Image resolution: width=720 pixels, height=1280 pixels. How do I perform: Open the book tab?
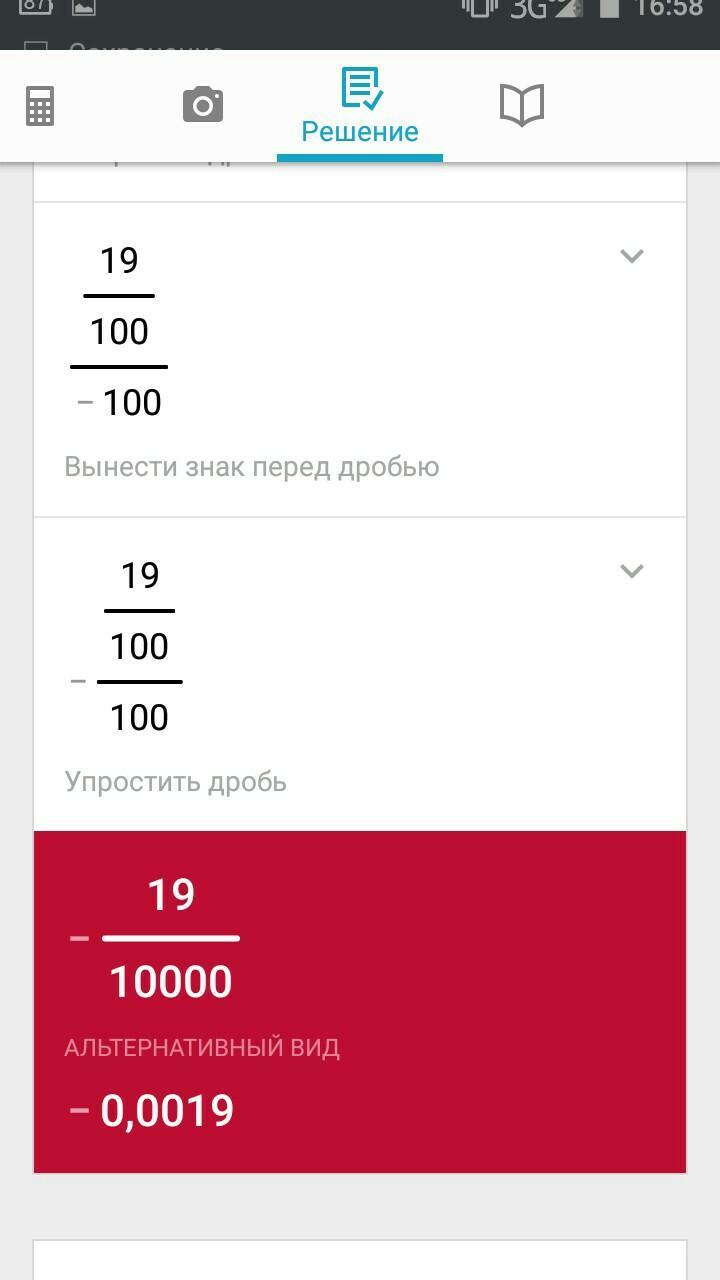point(521,105)
